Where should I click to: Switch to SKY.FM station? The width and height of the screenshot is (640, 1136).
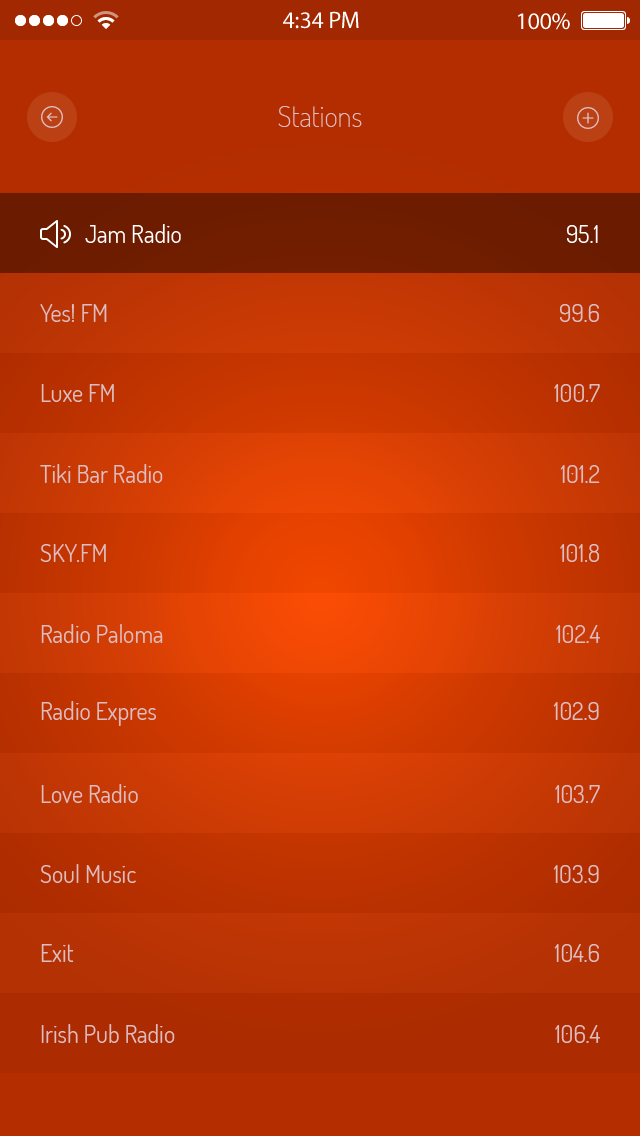[x=320, y=553]
